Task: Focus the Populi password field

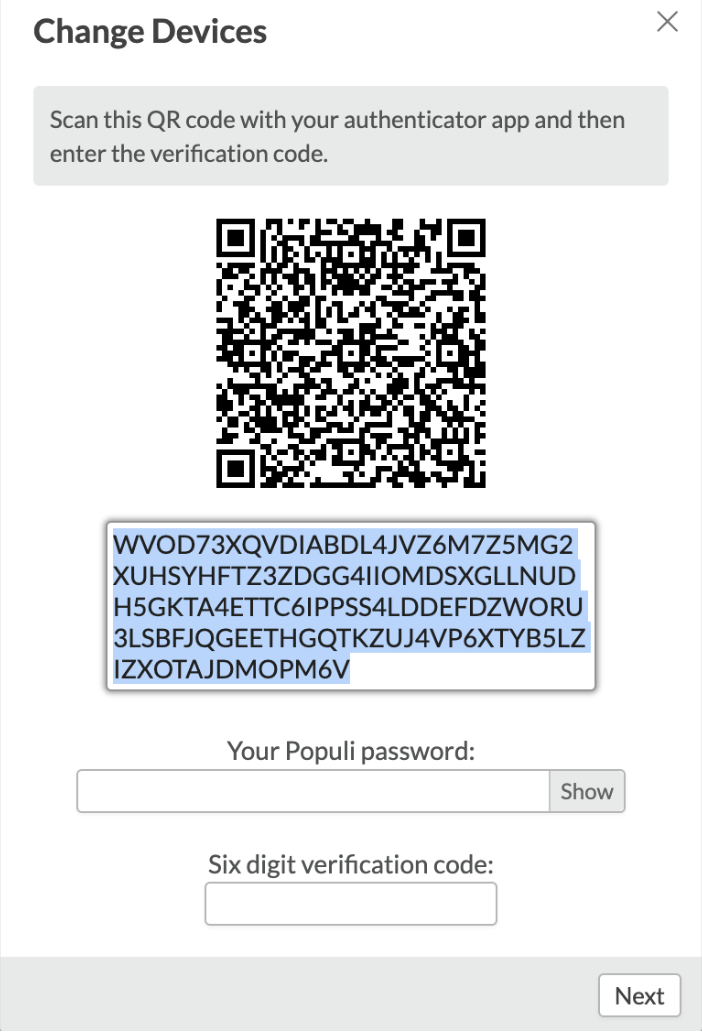Action: [313, 791]
